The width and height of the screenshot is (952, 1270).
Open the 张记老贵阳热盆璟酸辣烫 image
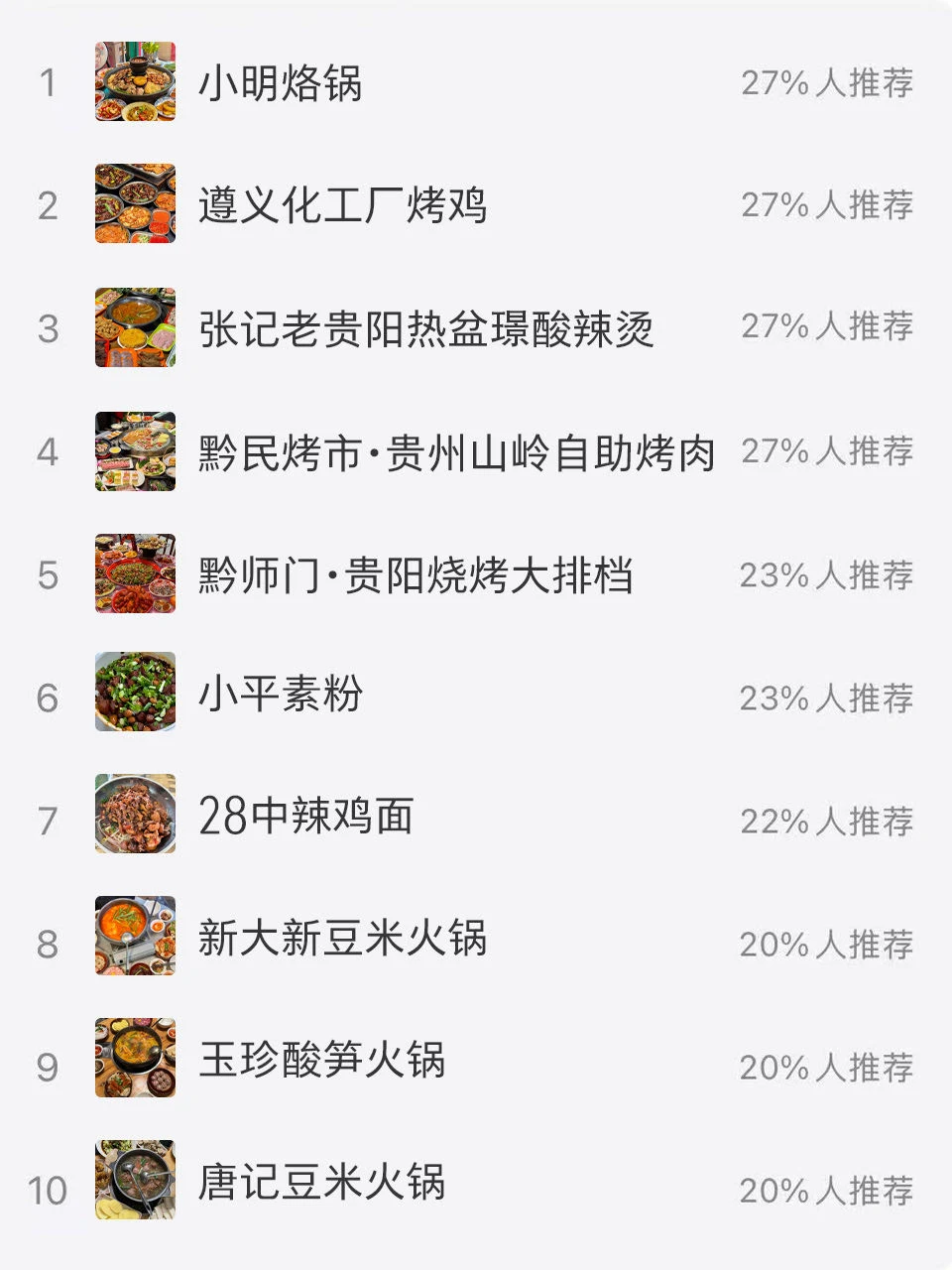134,328
